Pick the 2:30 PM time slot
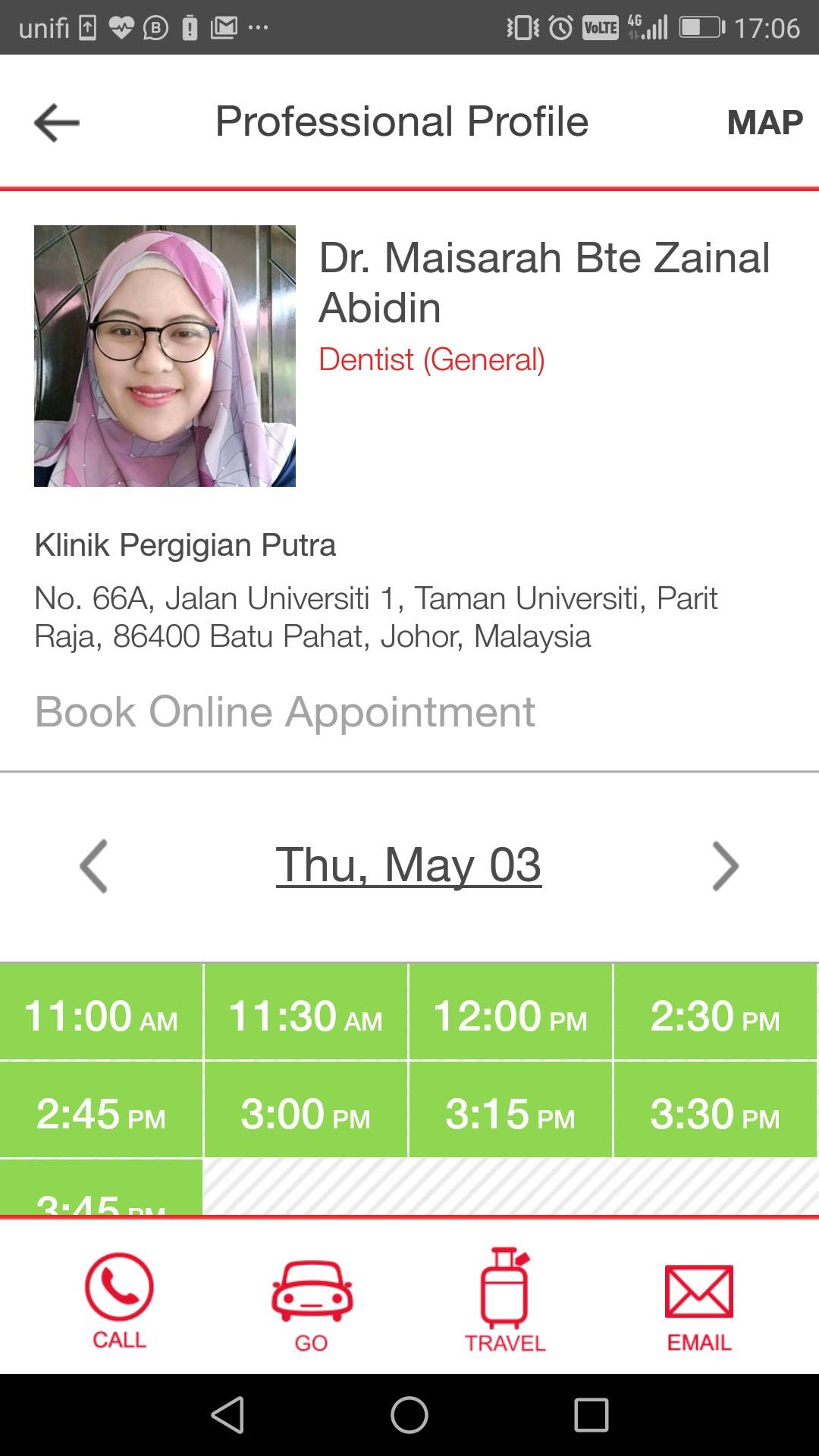 click(x=715, y=1012)
